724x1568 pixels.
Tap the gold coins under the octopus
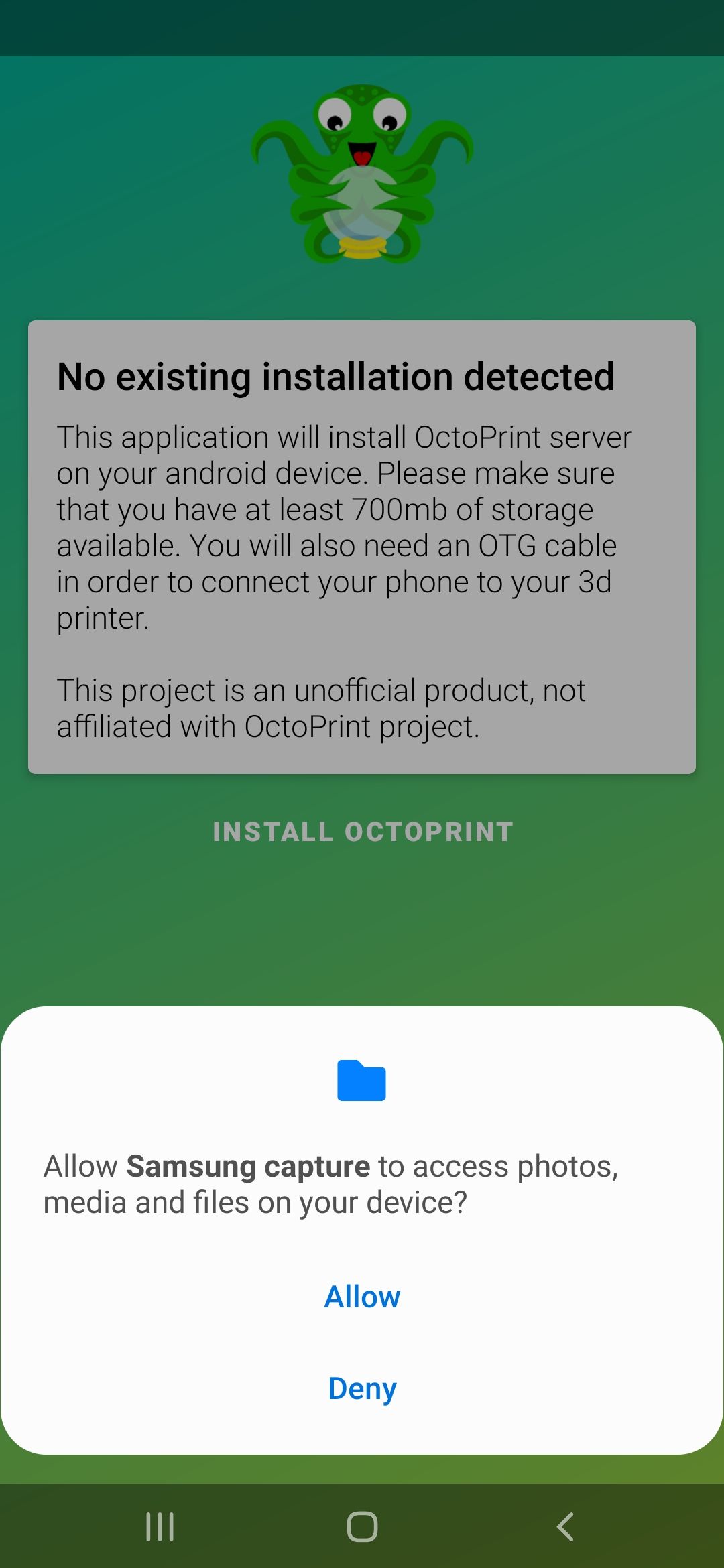362,248
